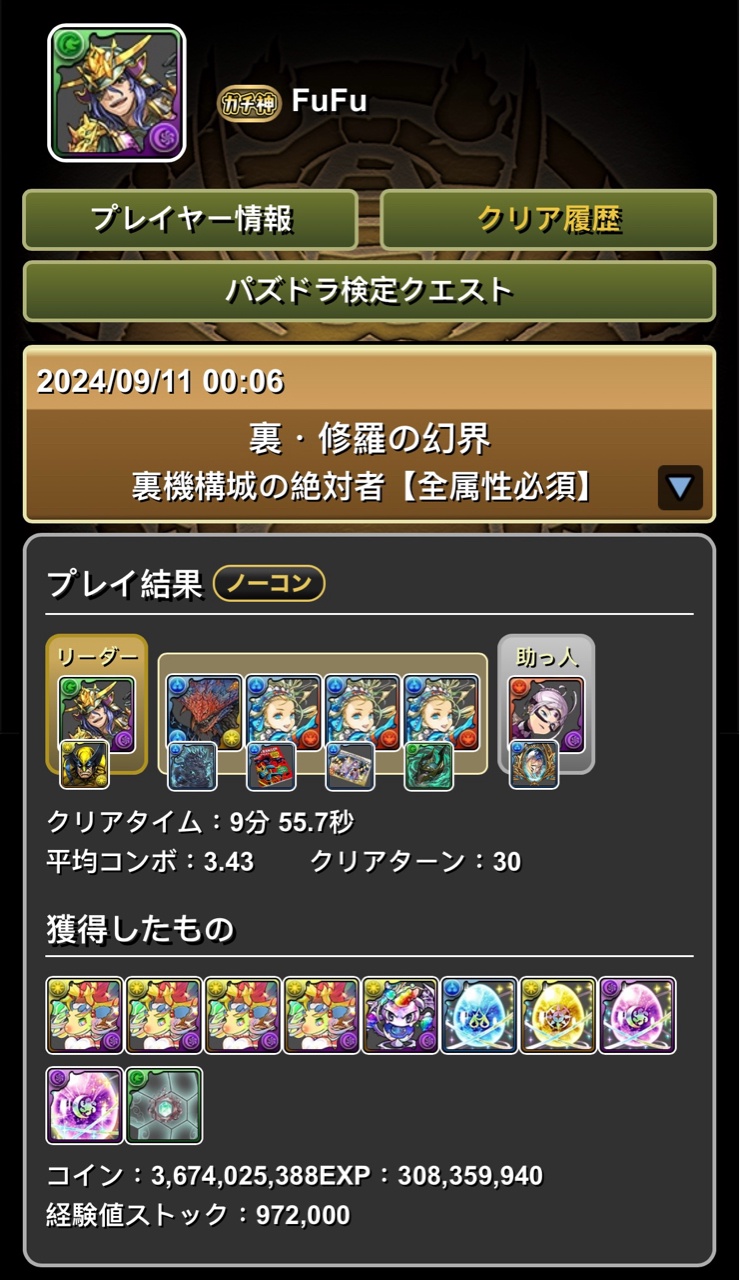Screen dimensions: 740x1280
Task: Open パズドラ検定クエスト section
Action: tap(369, 291)
